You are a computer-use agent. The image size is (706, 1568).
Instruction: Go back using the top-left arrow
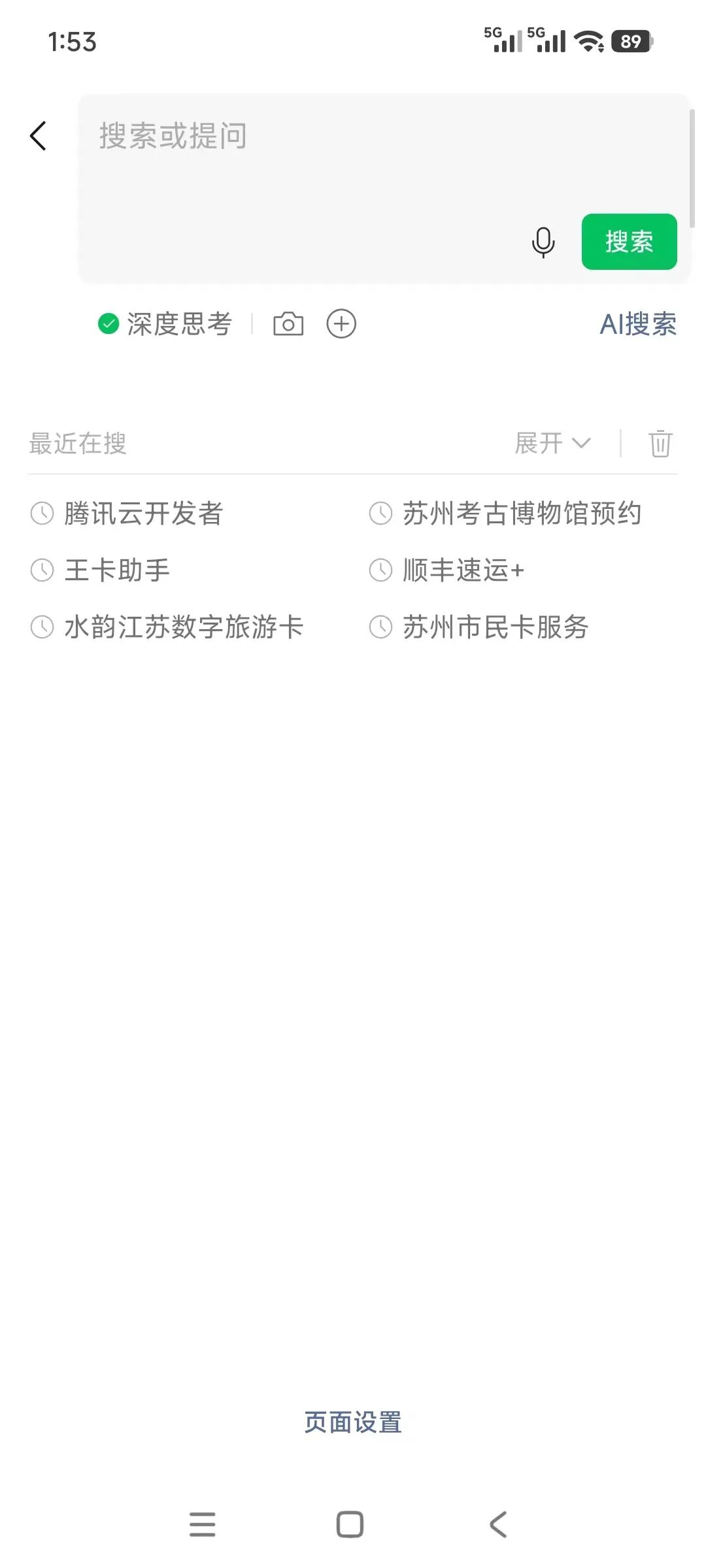(x=39, y=136)
